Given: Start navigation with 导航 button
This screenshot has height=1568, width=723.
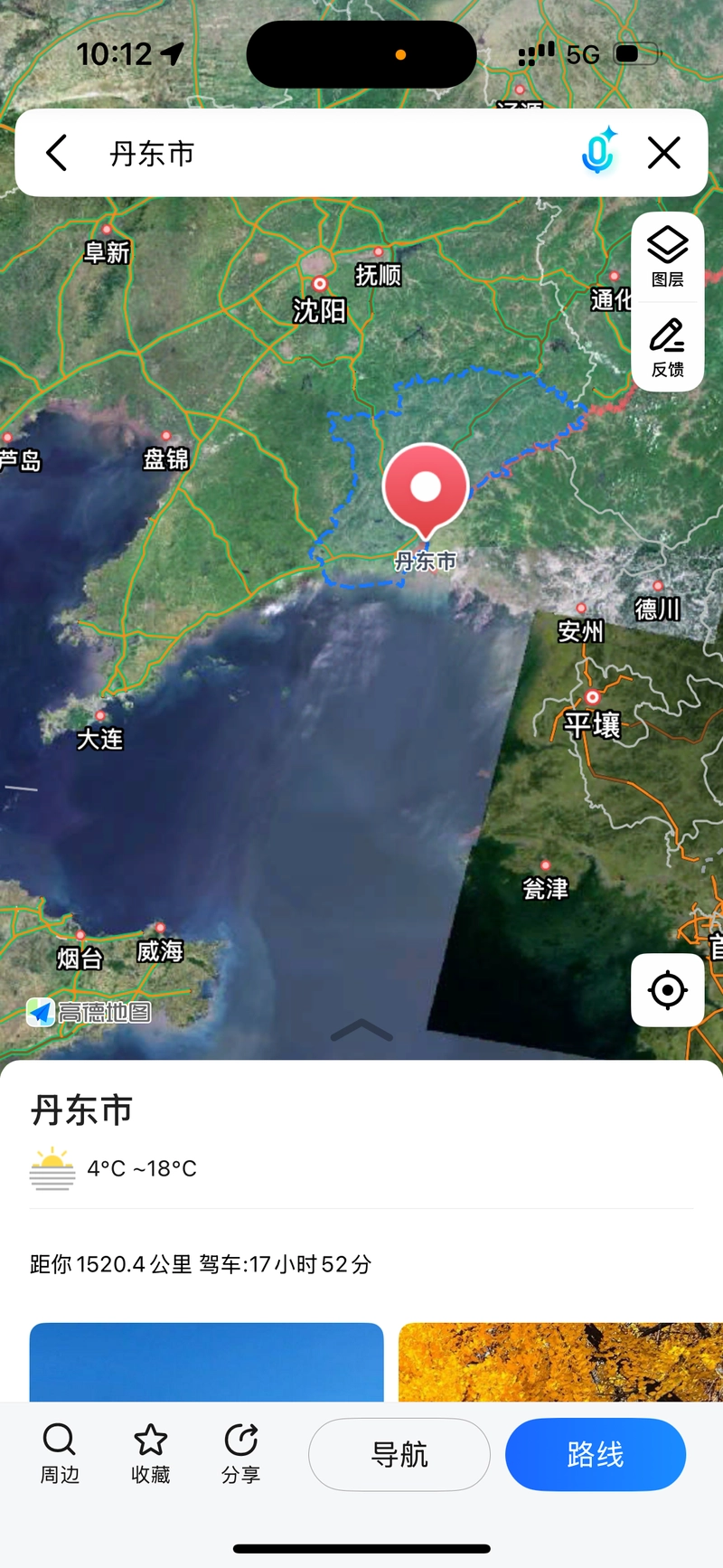Looking at the screenshot, I should click(x=399, y=1454).
